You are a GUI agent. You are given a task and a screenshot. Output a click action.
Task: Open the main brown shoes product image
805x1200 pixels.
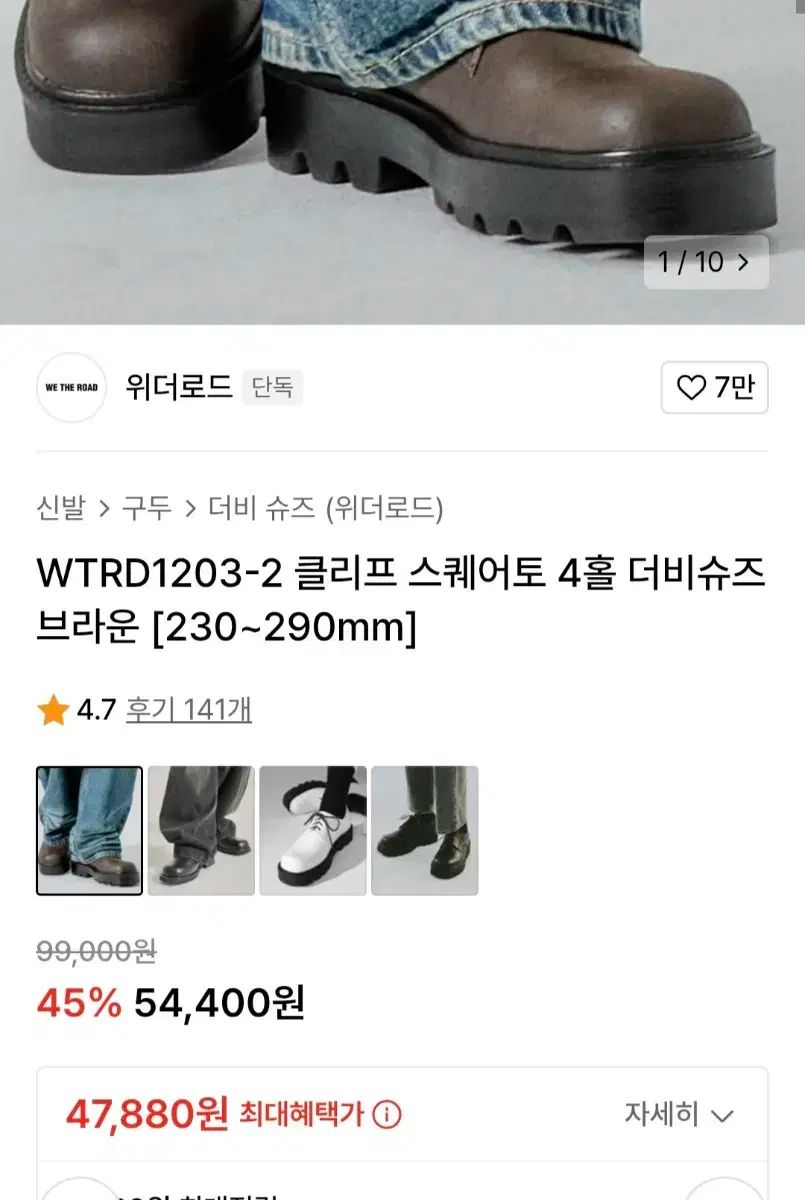(x=400, y=140)
